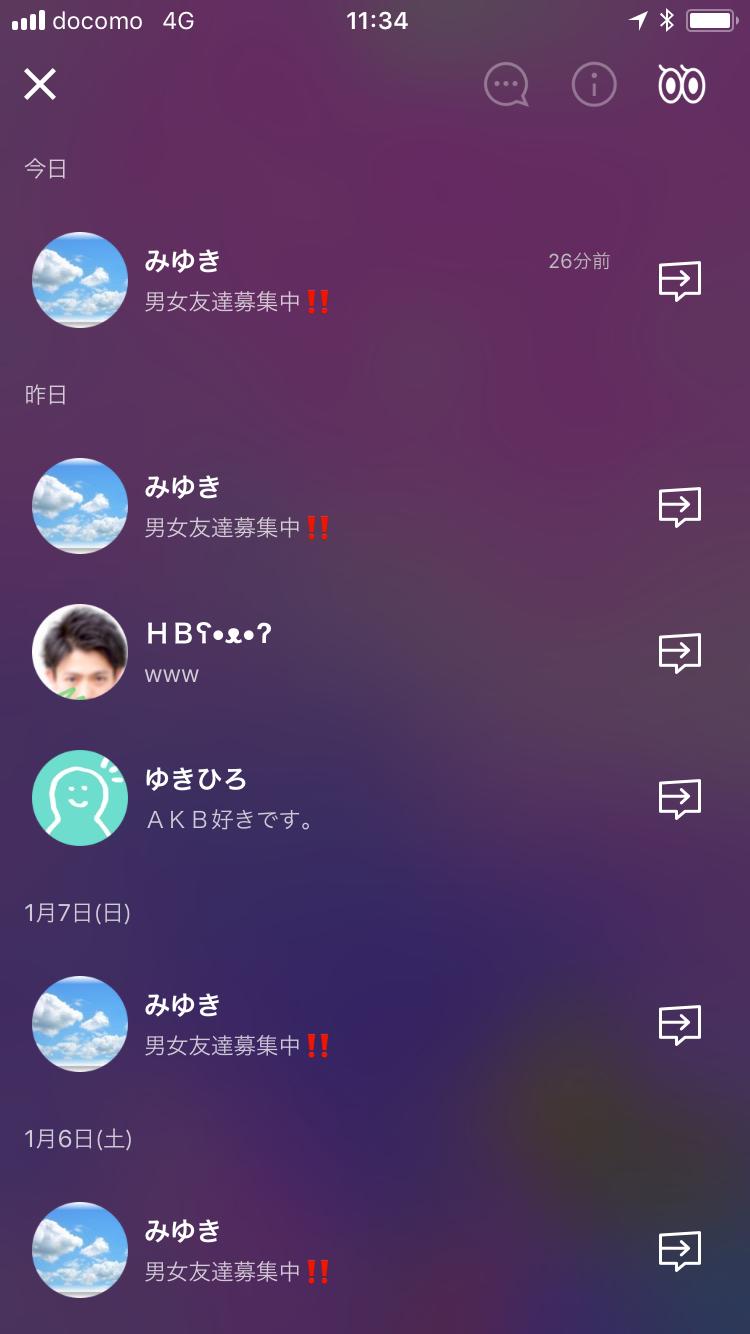Open ゆきひろ's green character avatar

(80, 798)
